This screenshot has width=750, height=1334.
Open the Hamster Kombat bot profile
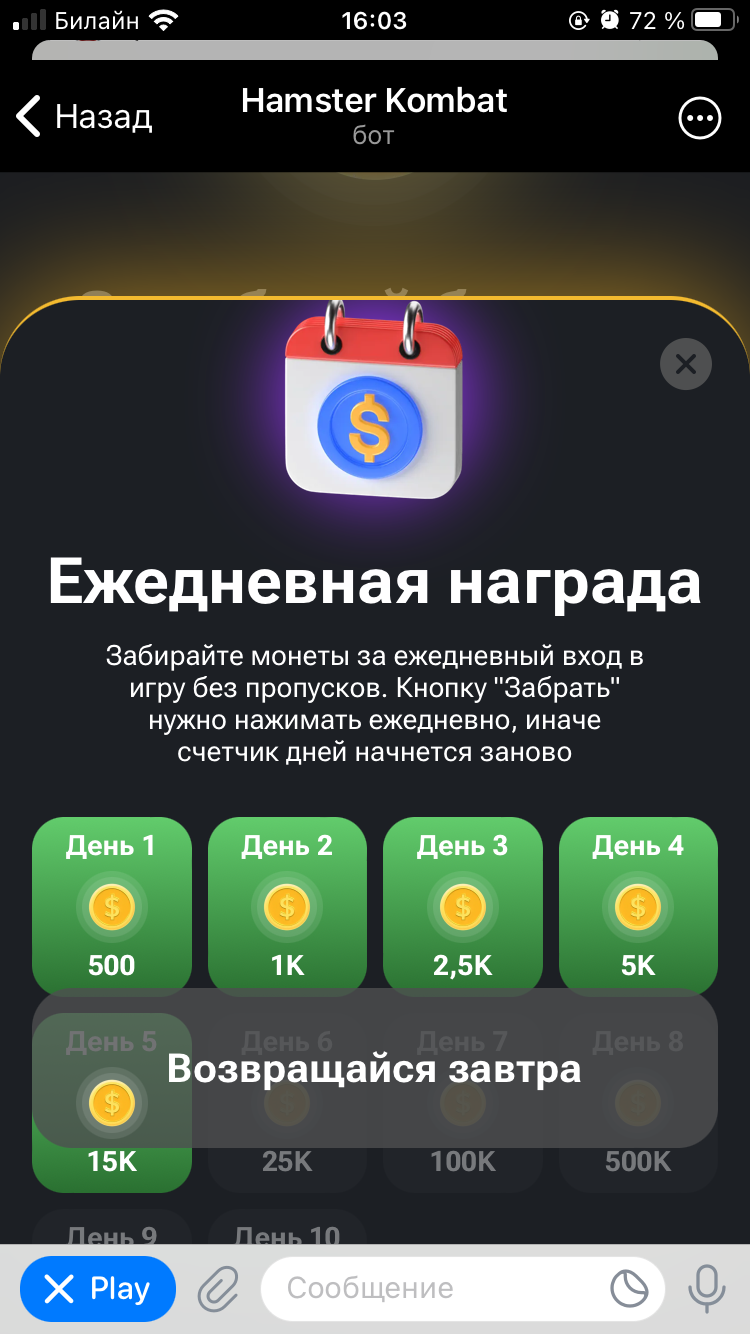(x=374, y=115)
